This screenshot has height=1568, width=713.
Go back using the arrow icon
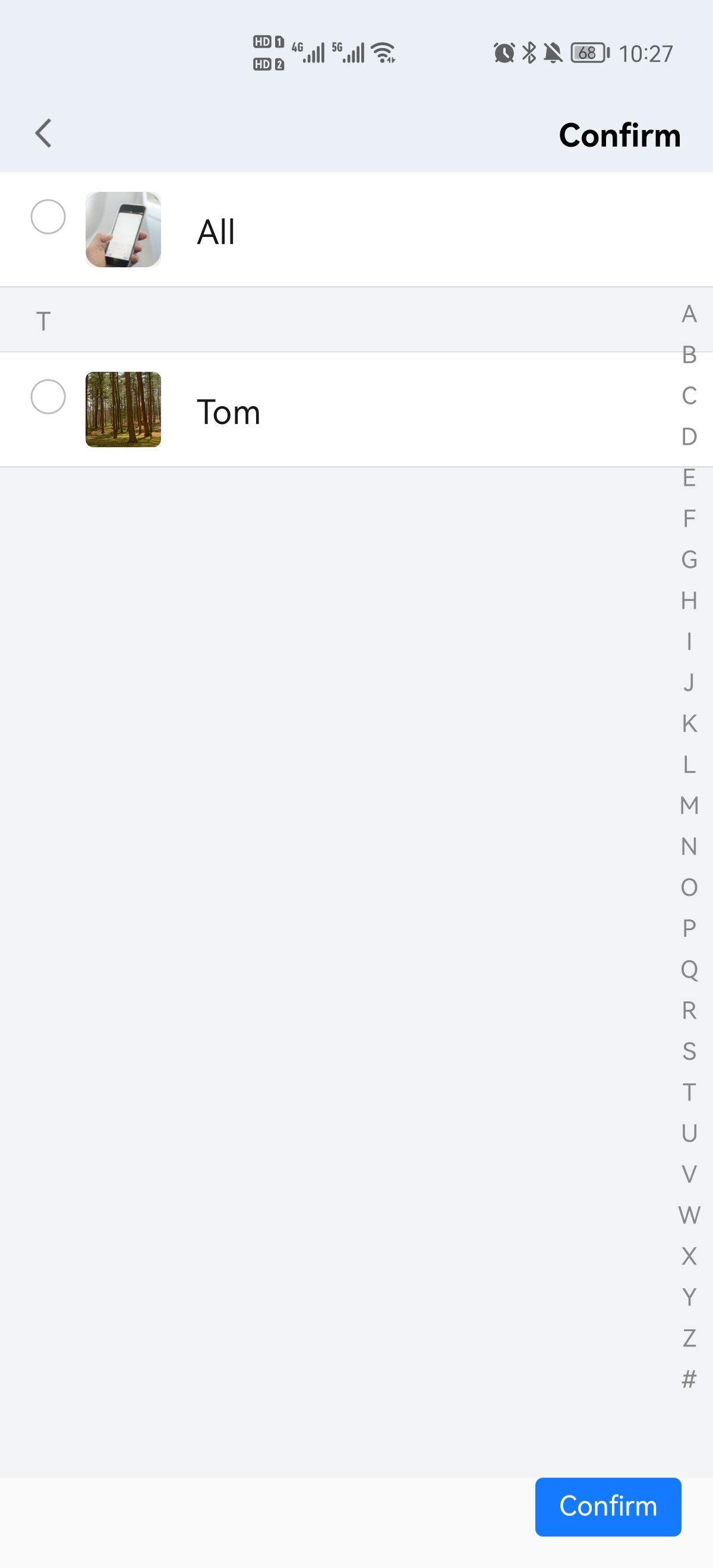(43, 133)
